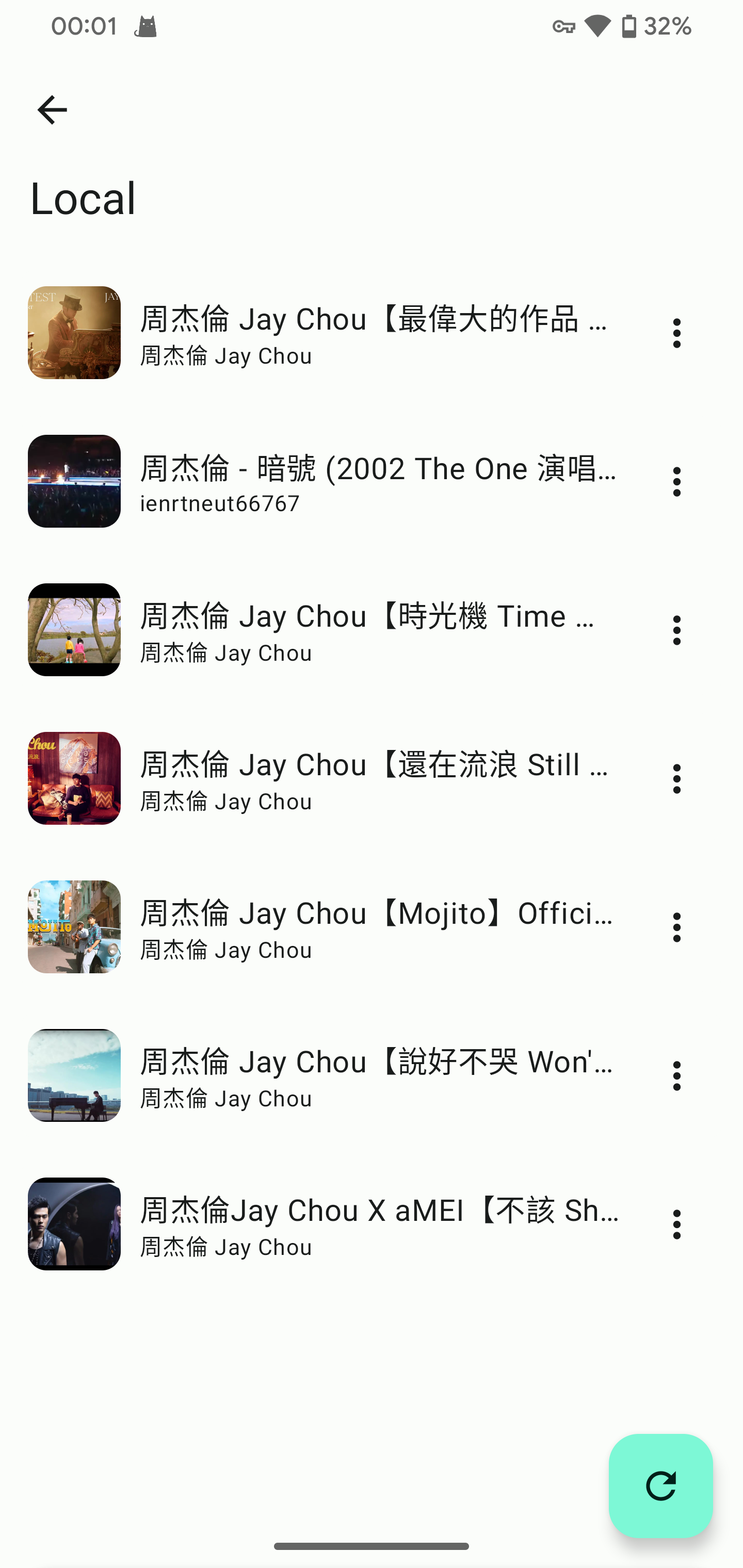Open options for the 暗號 track
This screenshot has width=743, height=1568.
(x=676, y=481)
